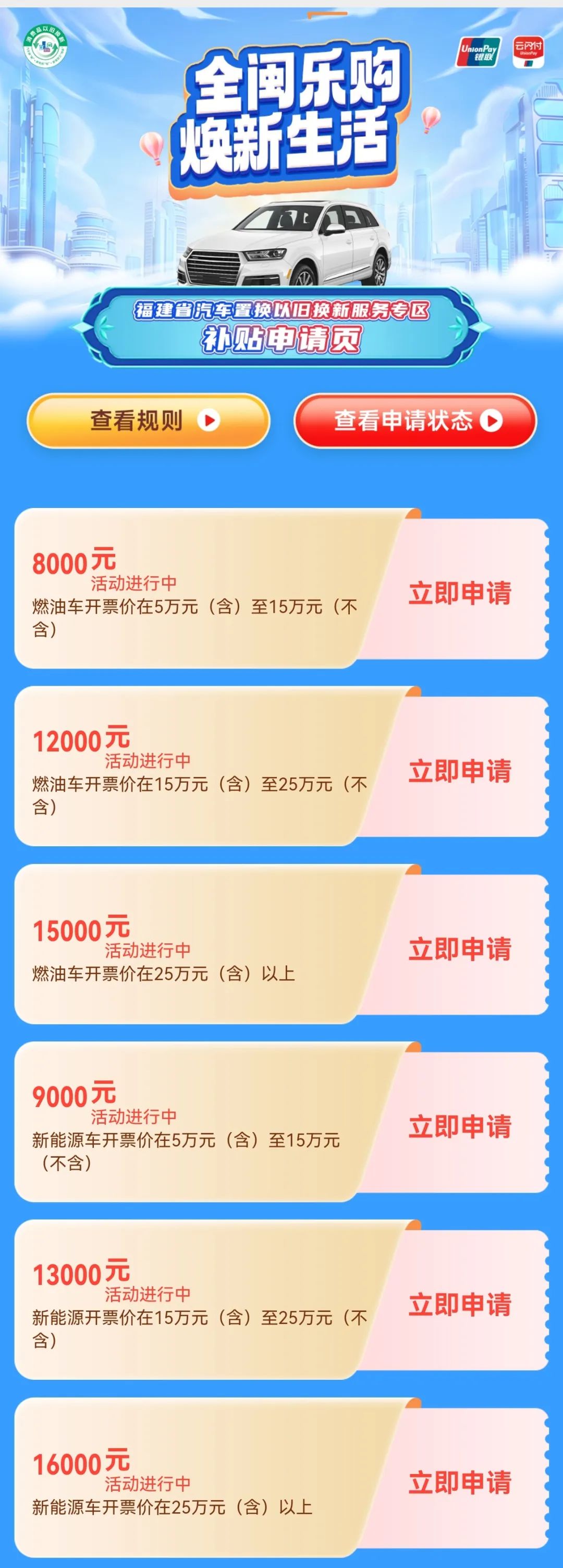Select 立即申请 for the 9000元 coupon

460,1126
